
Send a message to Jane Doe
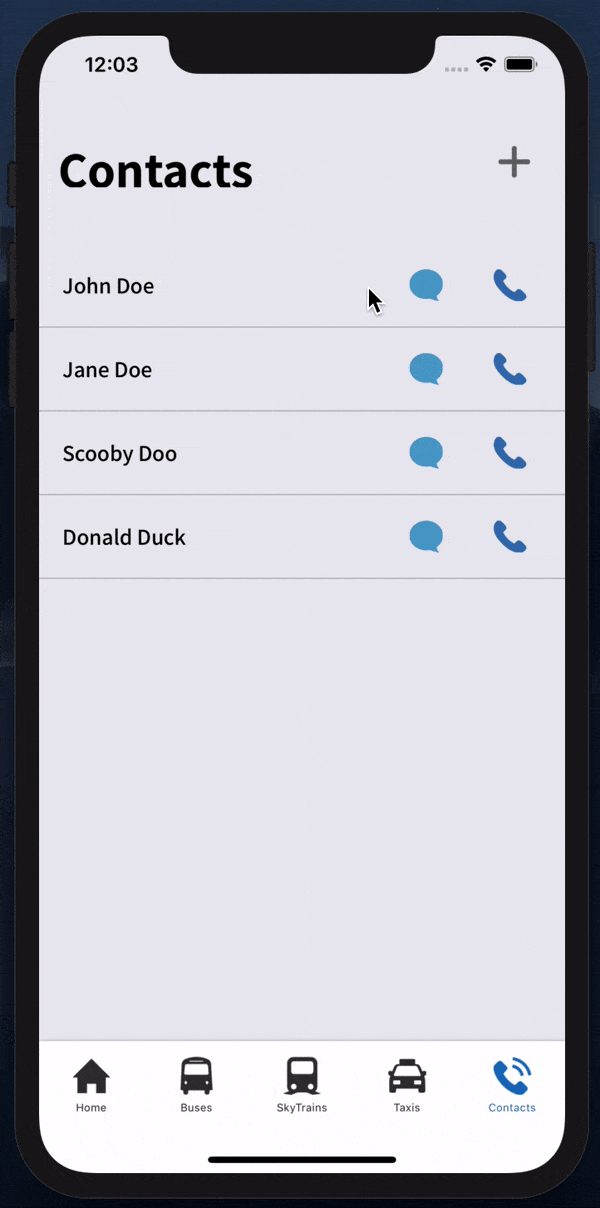tap(426, 369)
